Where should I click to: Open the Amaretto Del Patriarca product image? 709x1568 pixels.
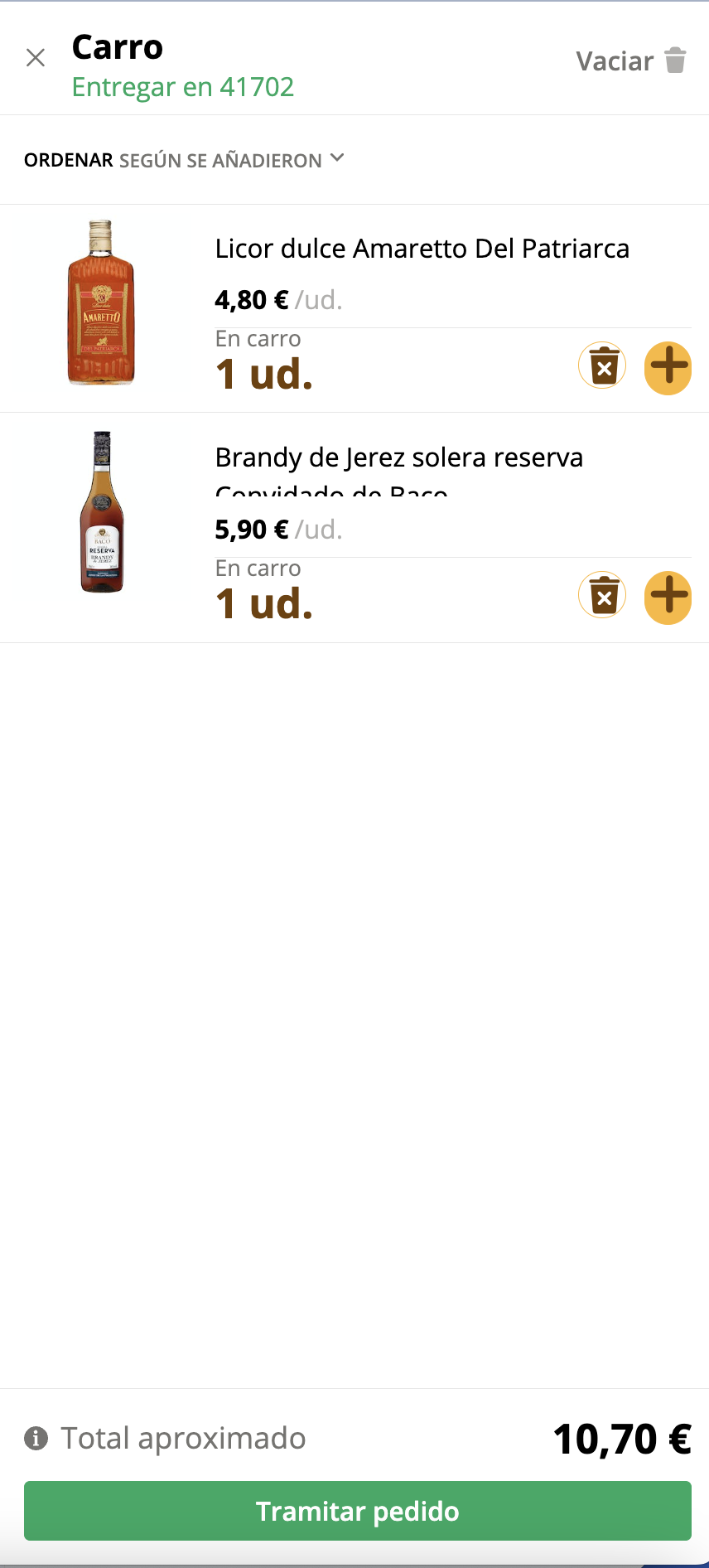[101, 303]
